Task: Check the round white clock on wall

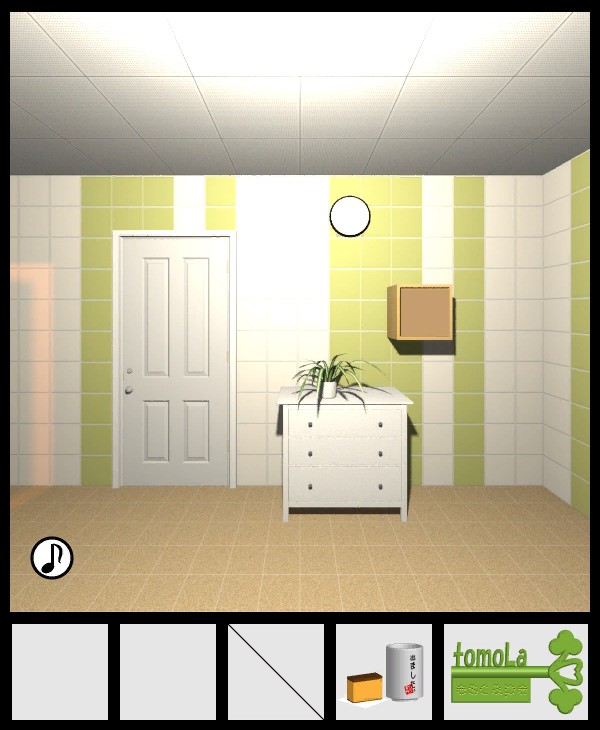Action: tap(350, 216)
